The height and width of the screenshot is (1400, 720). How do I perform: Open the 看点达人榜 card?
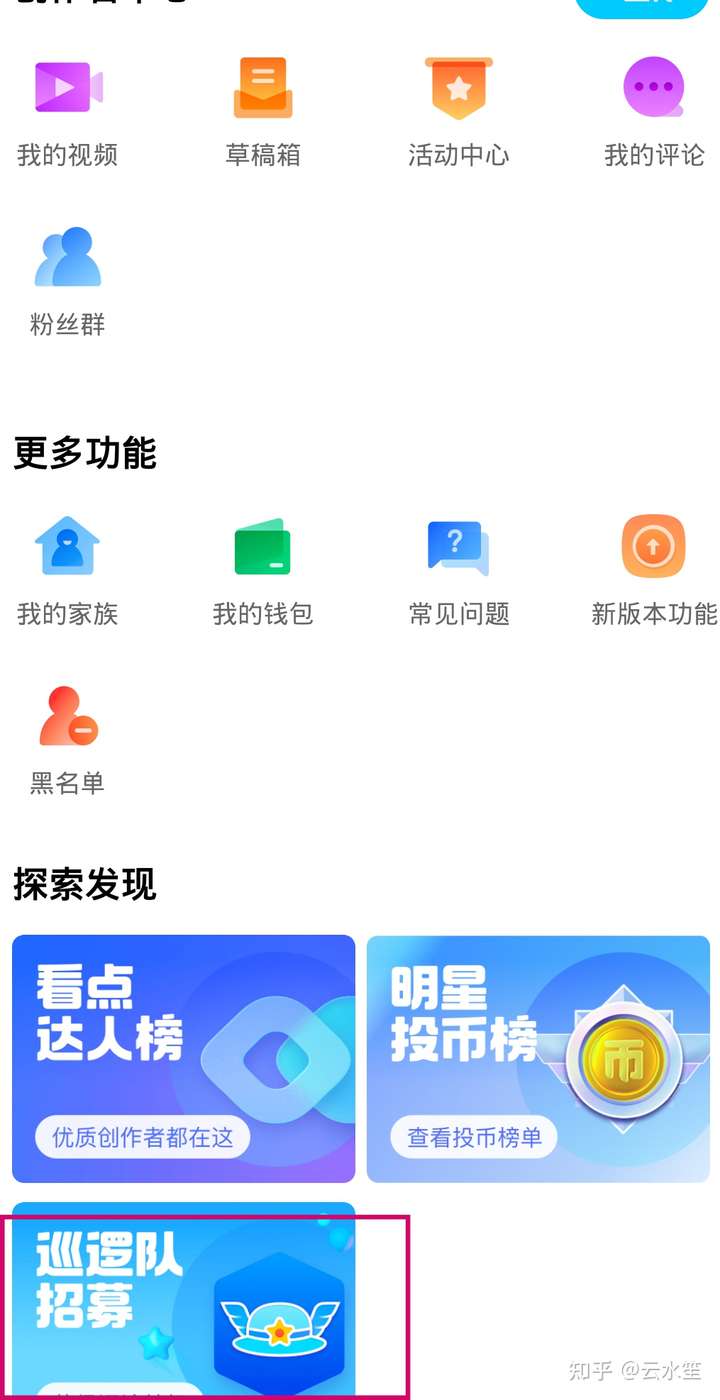point(184,1058)
